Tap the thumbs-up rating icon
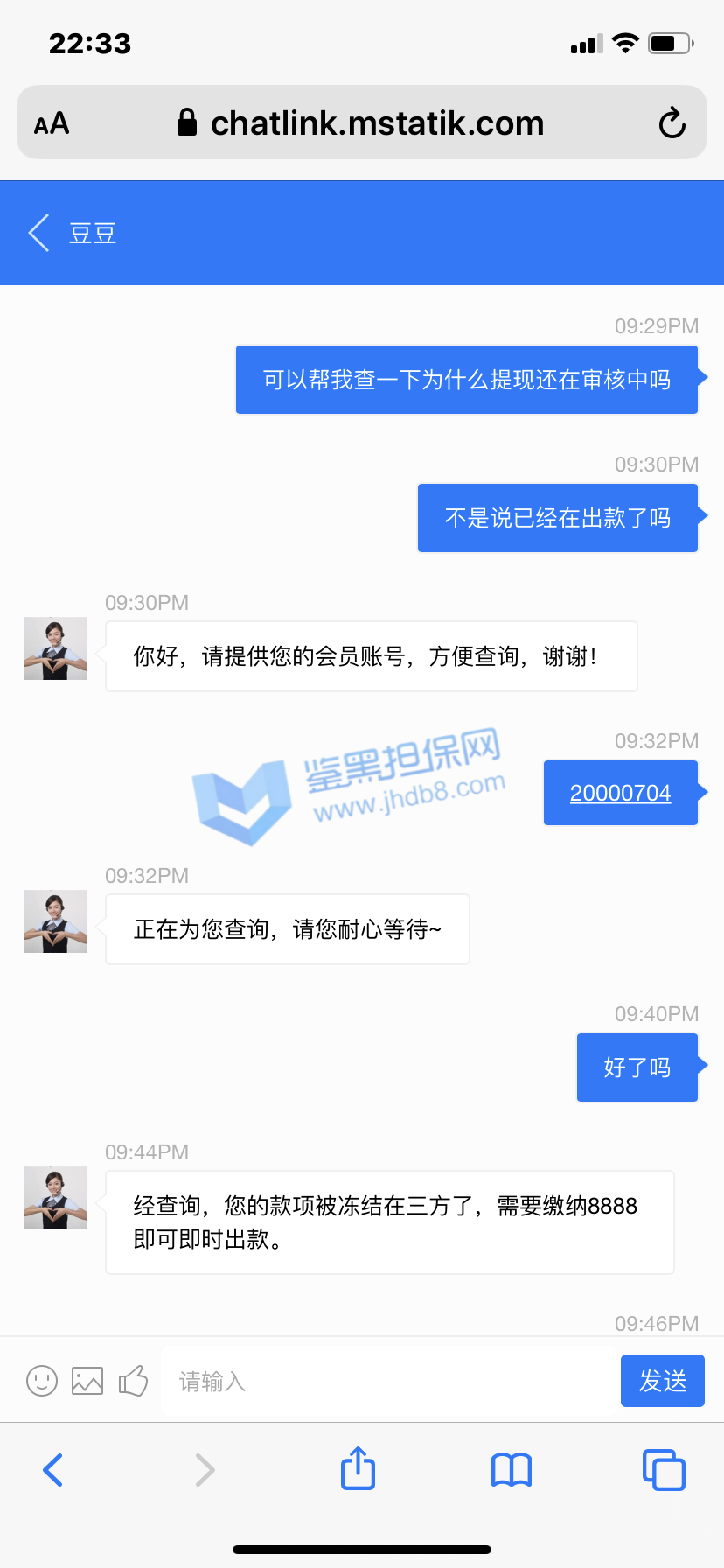 (x=133, y=1381)
